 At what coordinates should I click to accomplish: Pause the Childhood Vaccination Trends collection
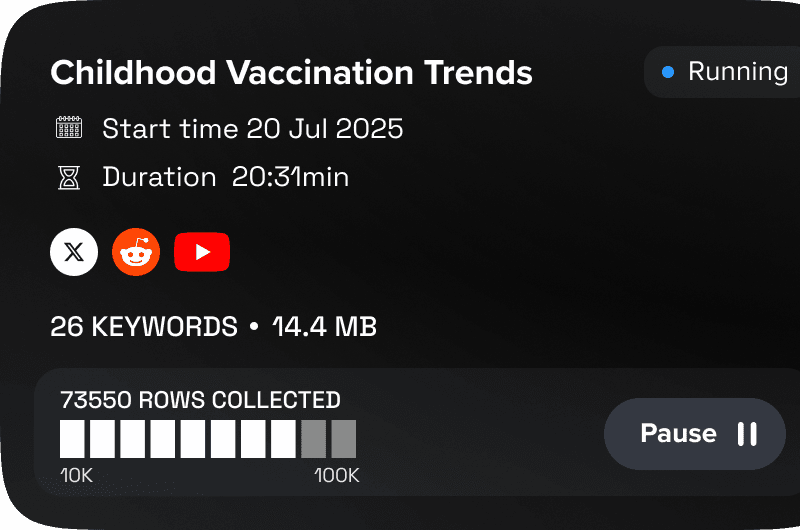coord(695,434)
